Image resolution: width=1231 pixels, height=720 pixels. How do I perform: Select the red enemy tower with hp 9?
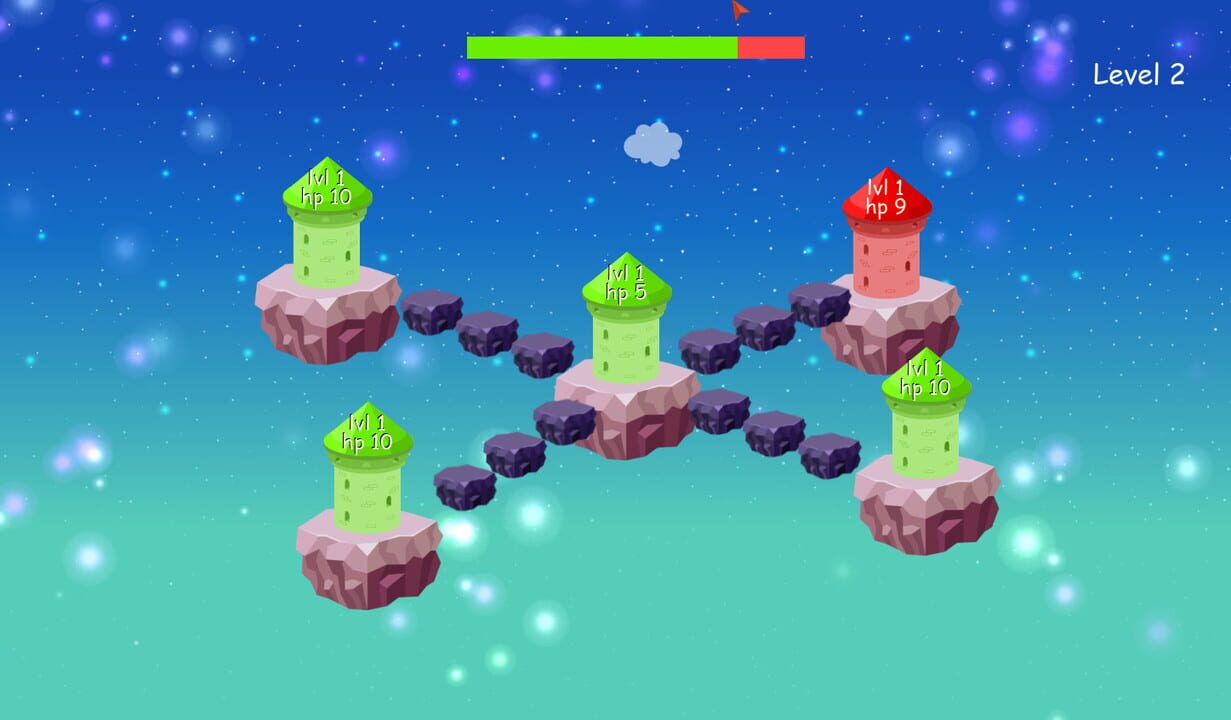pyautogui.click(x=886, y=240)
